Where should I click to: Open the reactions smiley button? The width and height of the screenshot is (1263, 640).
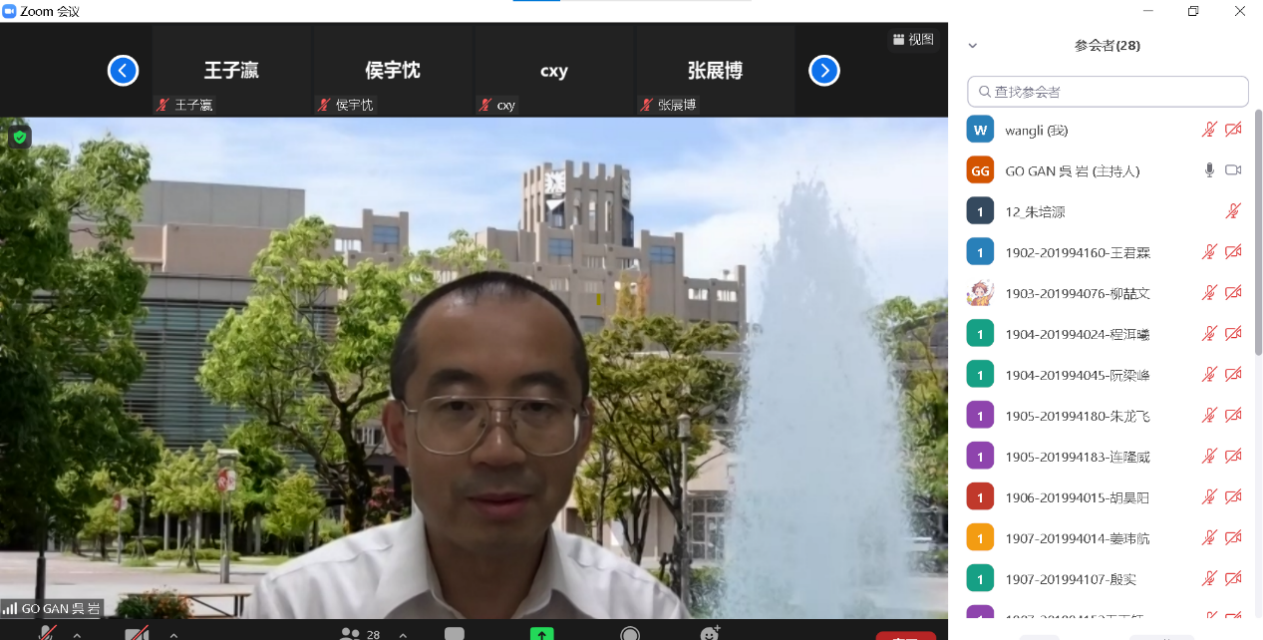[x=710, y=633]
